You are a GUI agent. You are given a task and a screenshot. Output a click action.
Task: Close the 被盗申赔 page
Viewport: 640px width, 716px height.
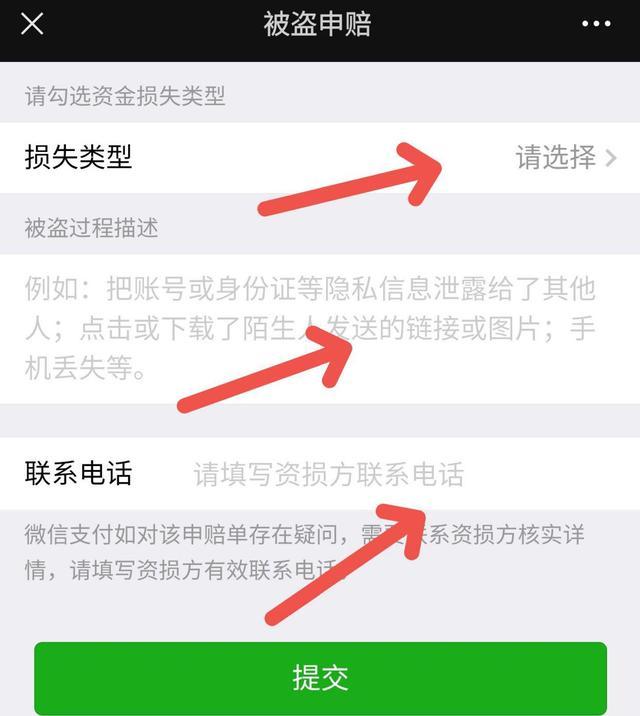click(32, 24)
